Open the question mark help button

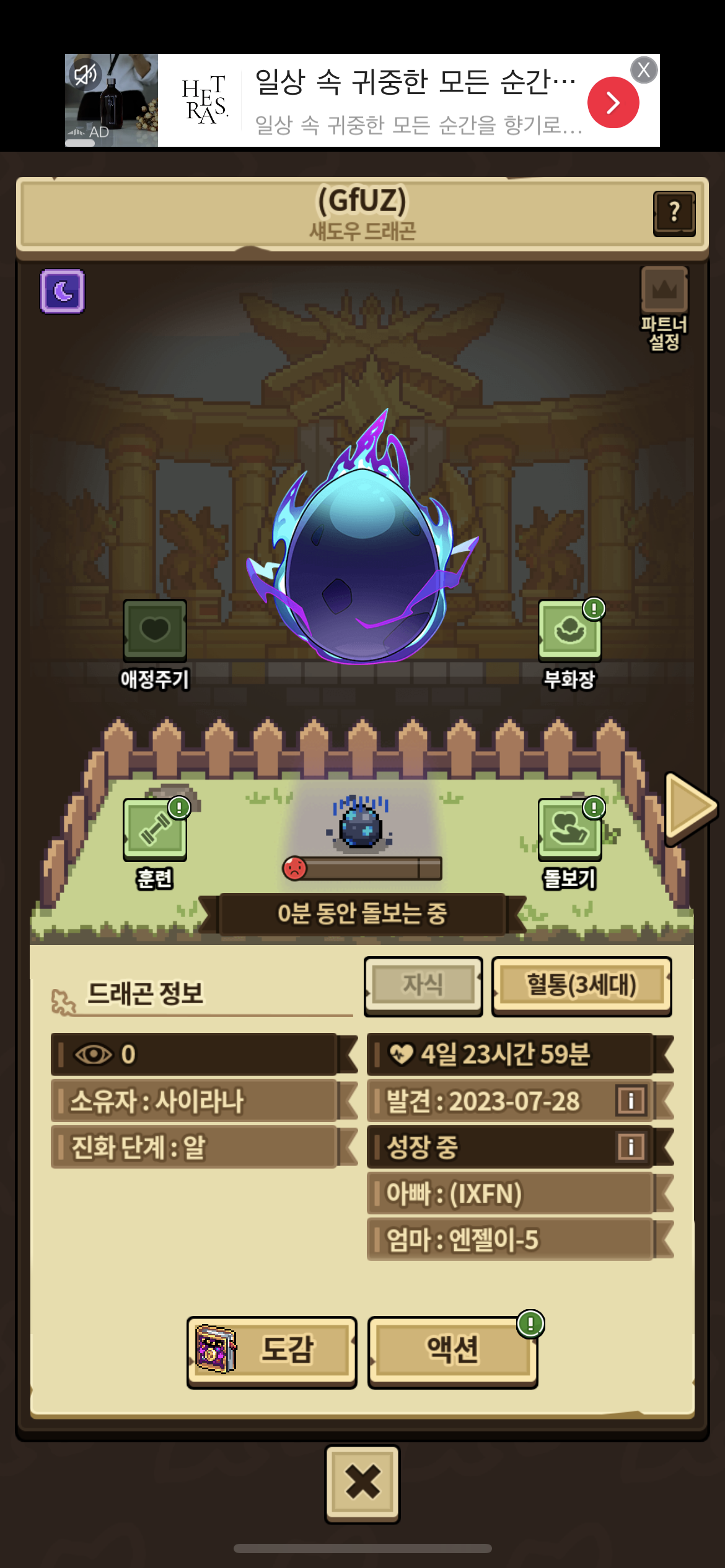pos(674,213)
